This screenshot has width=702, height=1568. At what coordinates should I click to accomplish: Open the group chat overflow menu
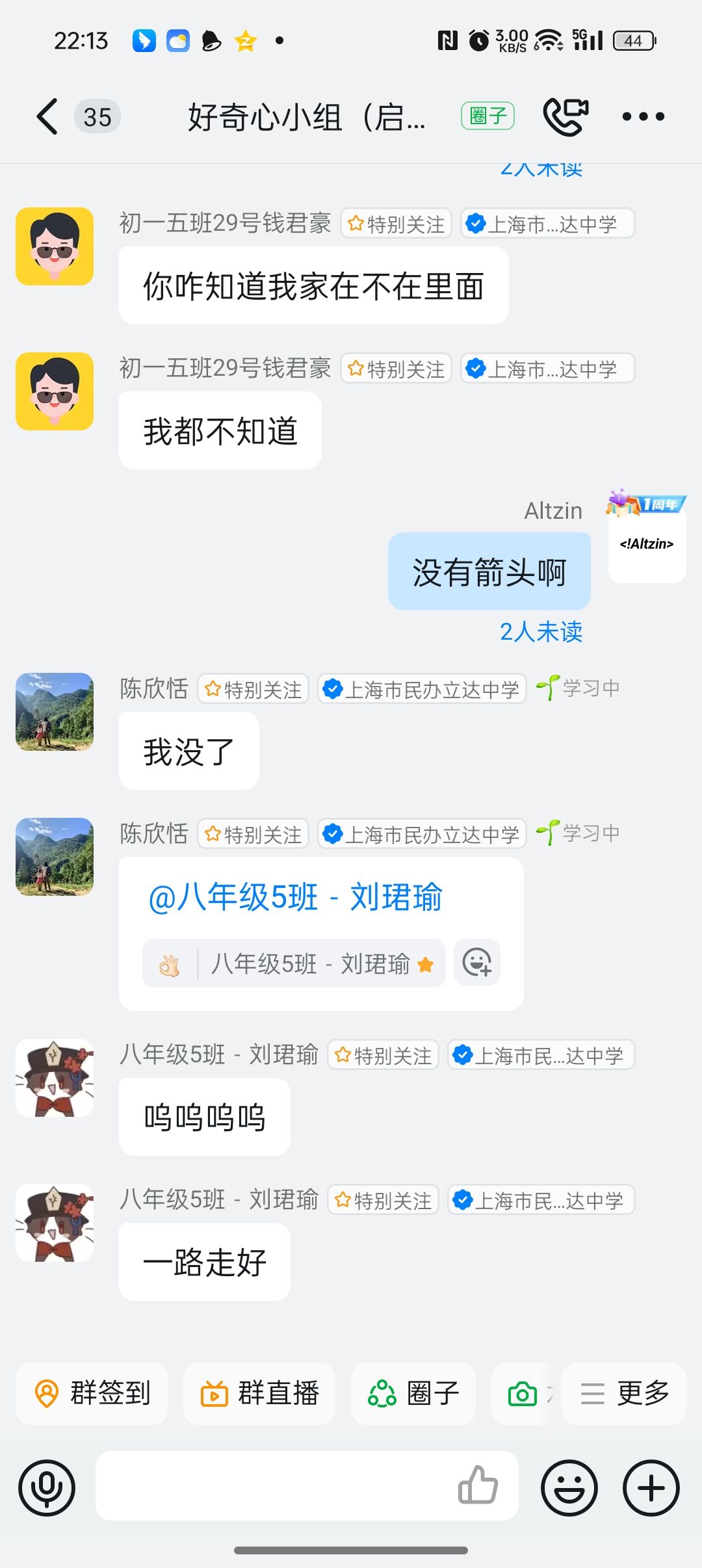coord(643,117)
